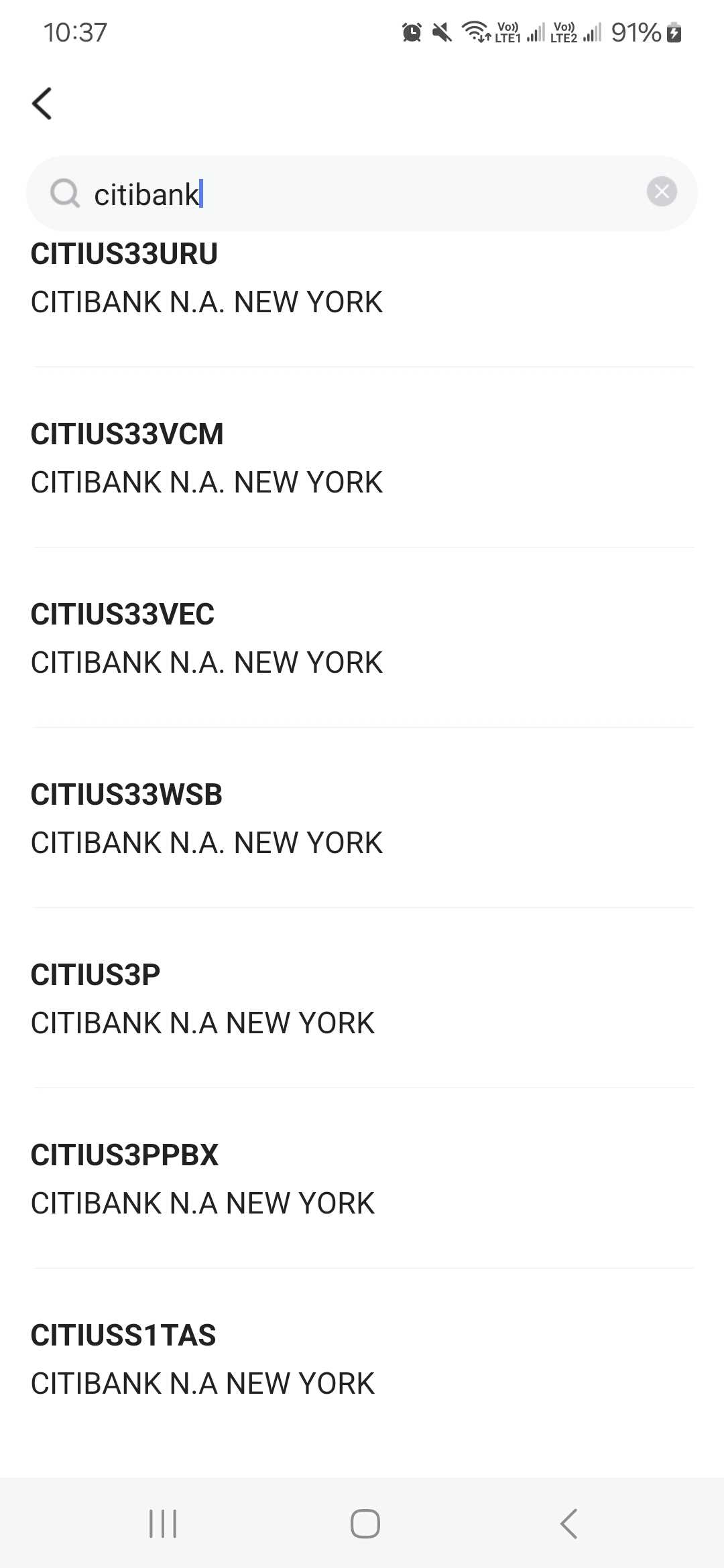Go back using the top arrow
Viewport: 724px width, 1568px height.
tap(42, 104)
